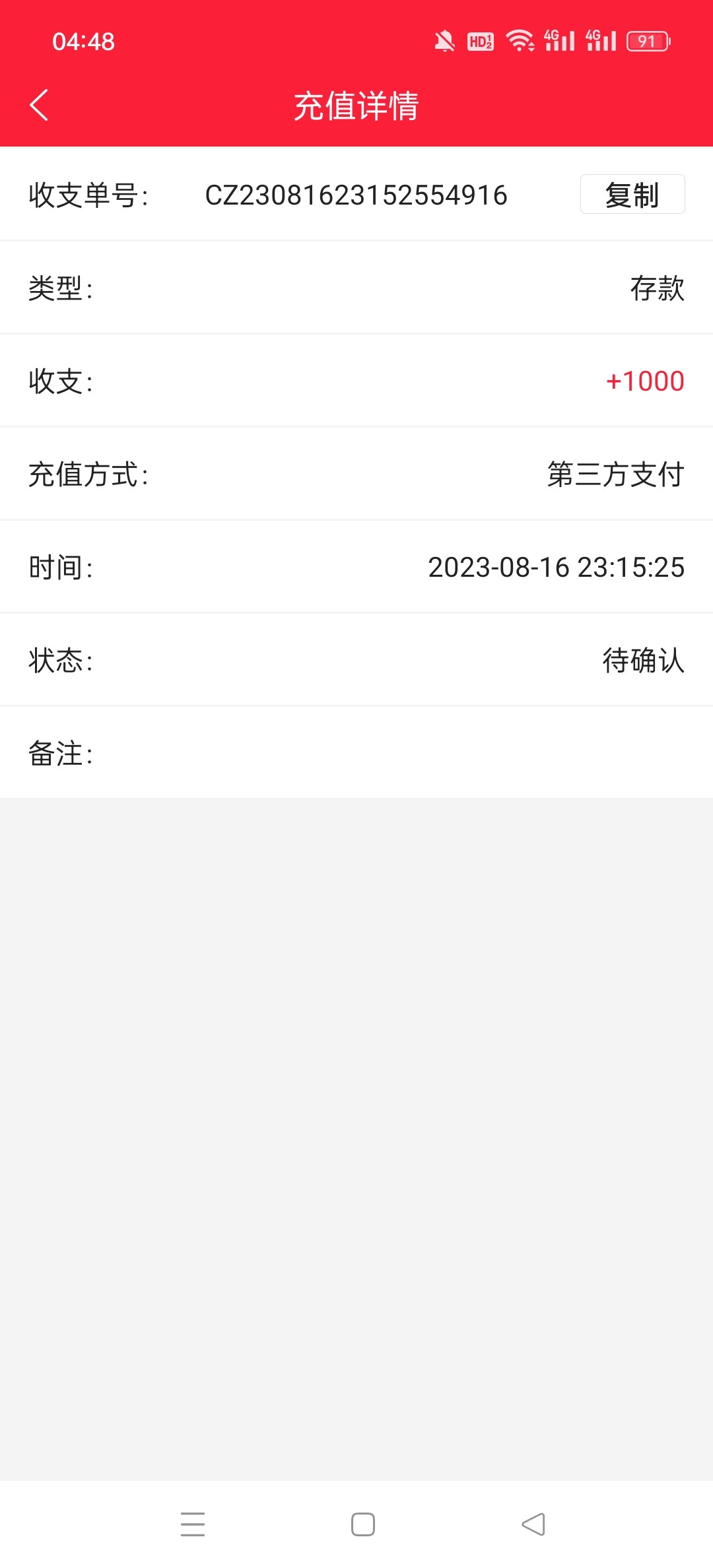
Task: Tap the 复制 copy button
Action: (631, 195)
